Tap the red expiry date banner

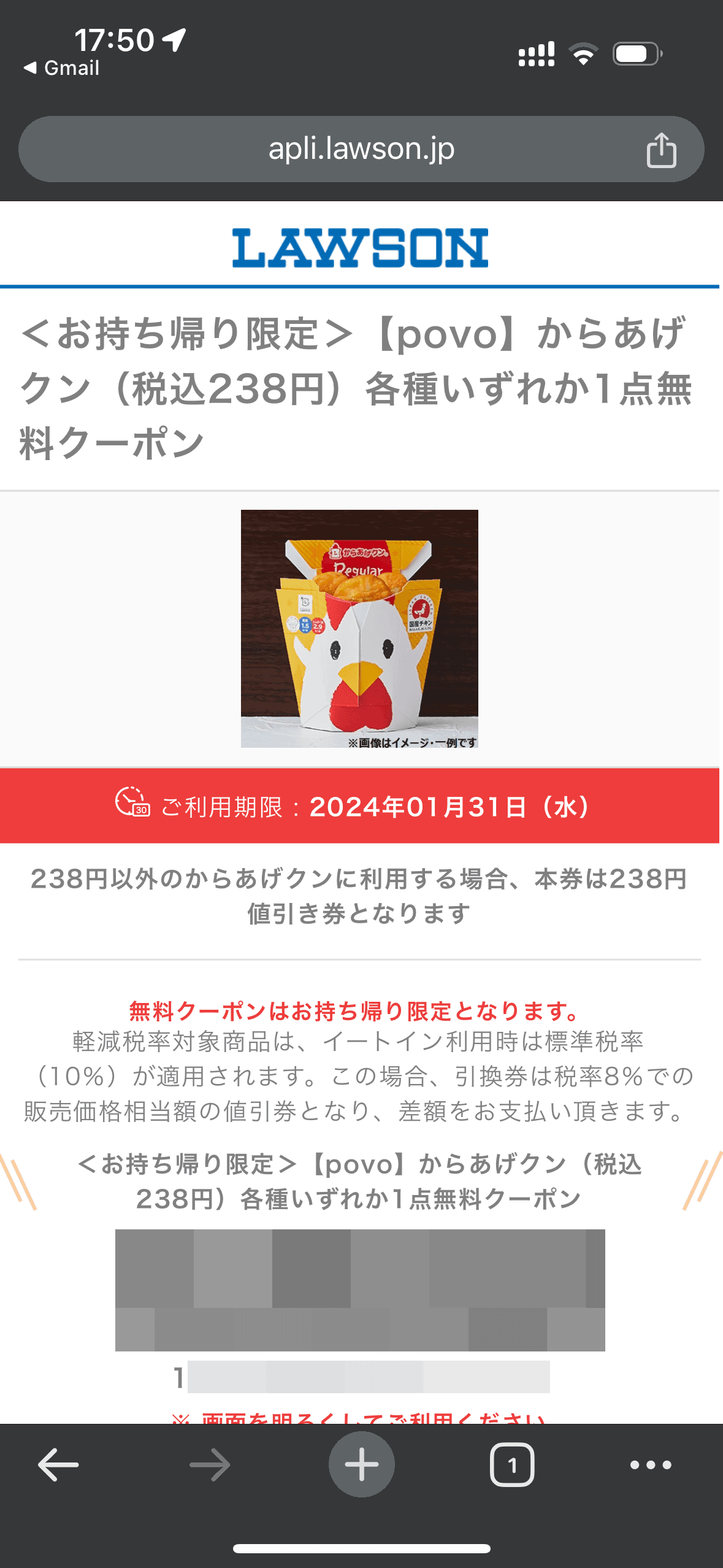point(361,810)
